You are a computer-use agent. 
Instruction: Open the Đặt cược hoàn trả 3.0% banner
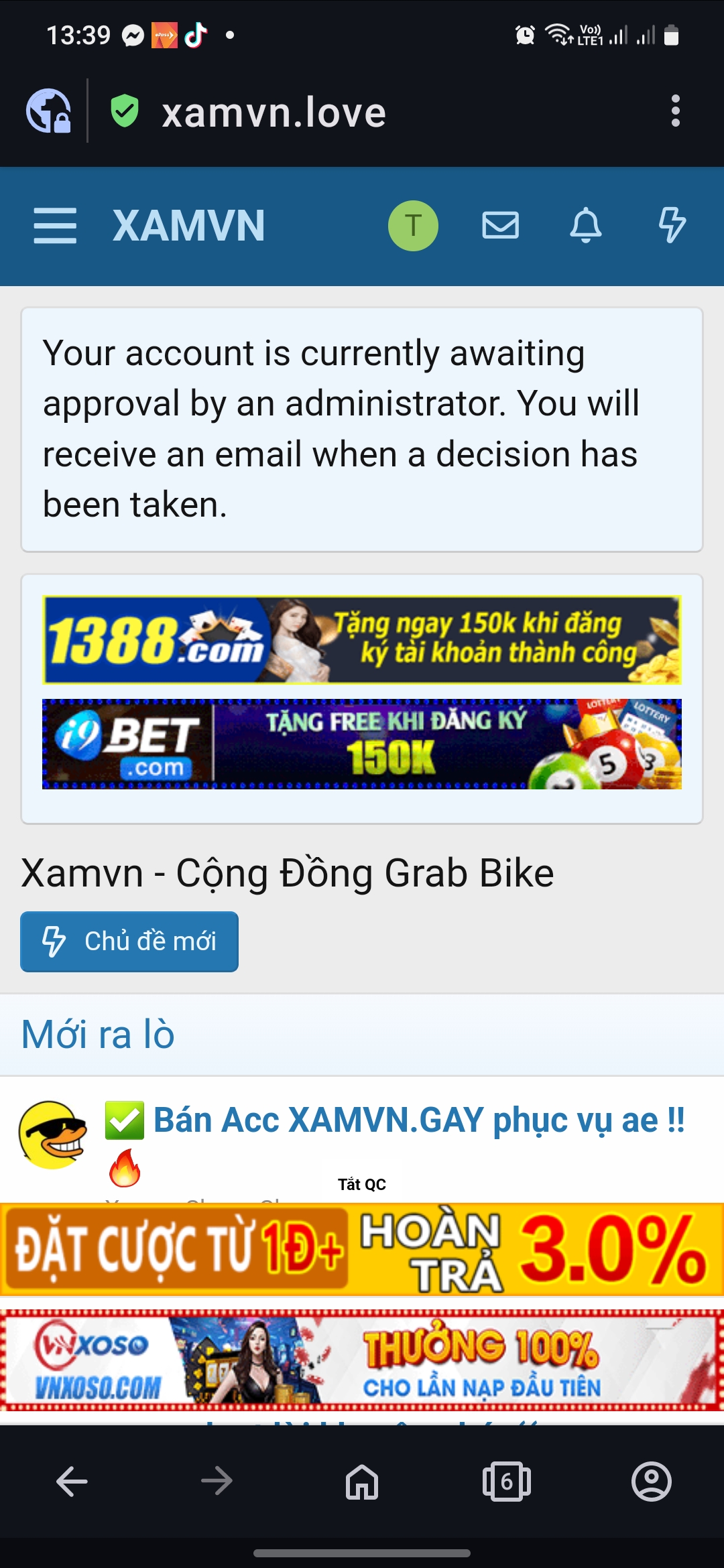point(362,1250)
